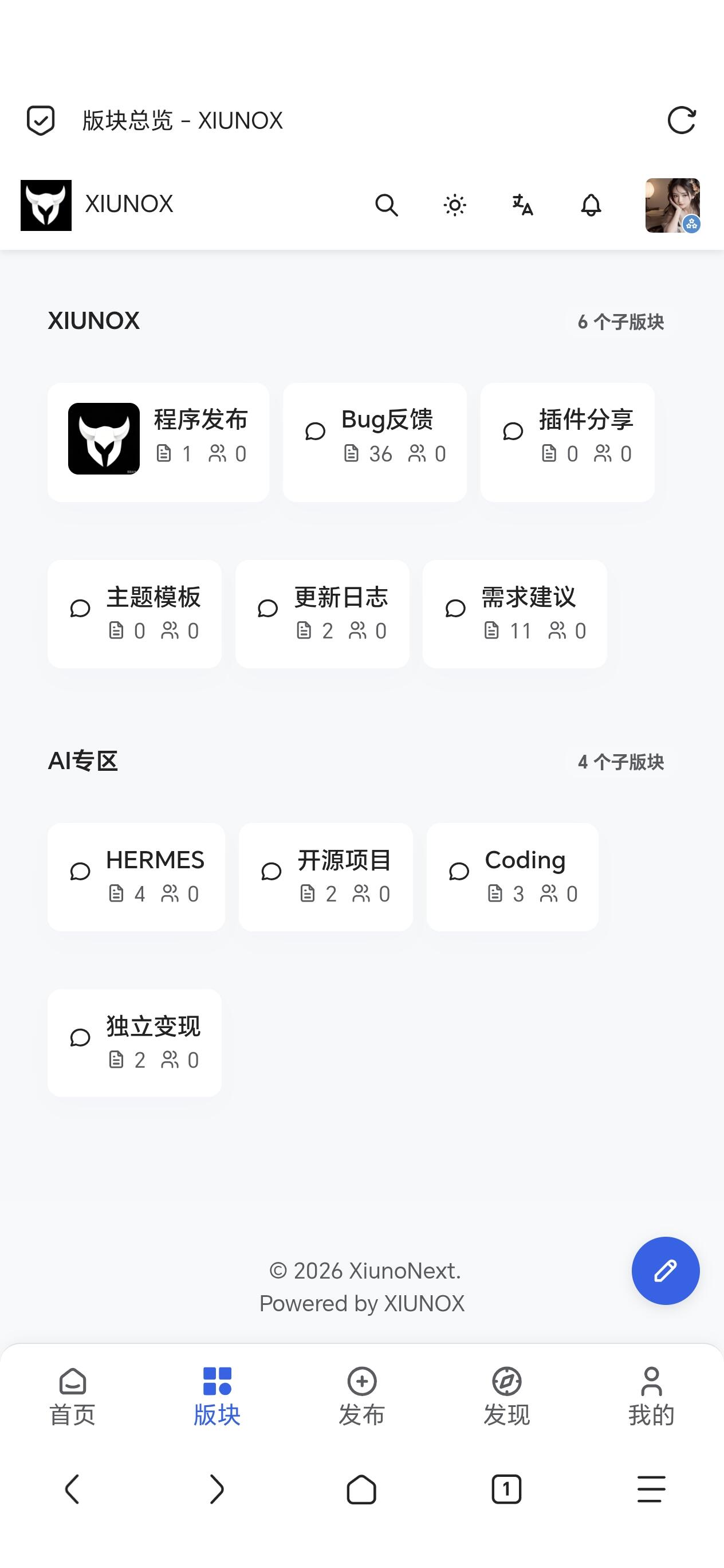This screenshot has width=724, height=1568.
Task: Open the 独立变现 forum card
Action: pyautogui.click(x=135, y=1043)
